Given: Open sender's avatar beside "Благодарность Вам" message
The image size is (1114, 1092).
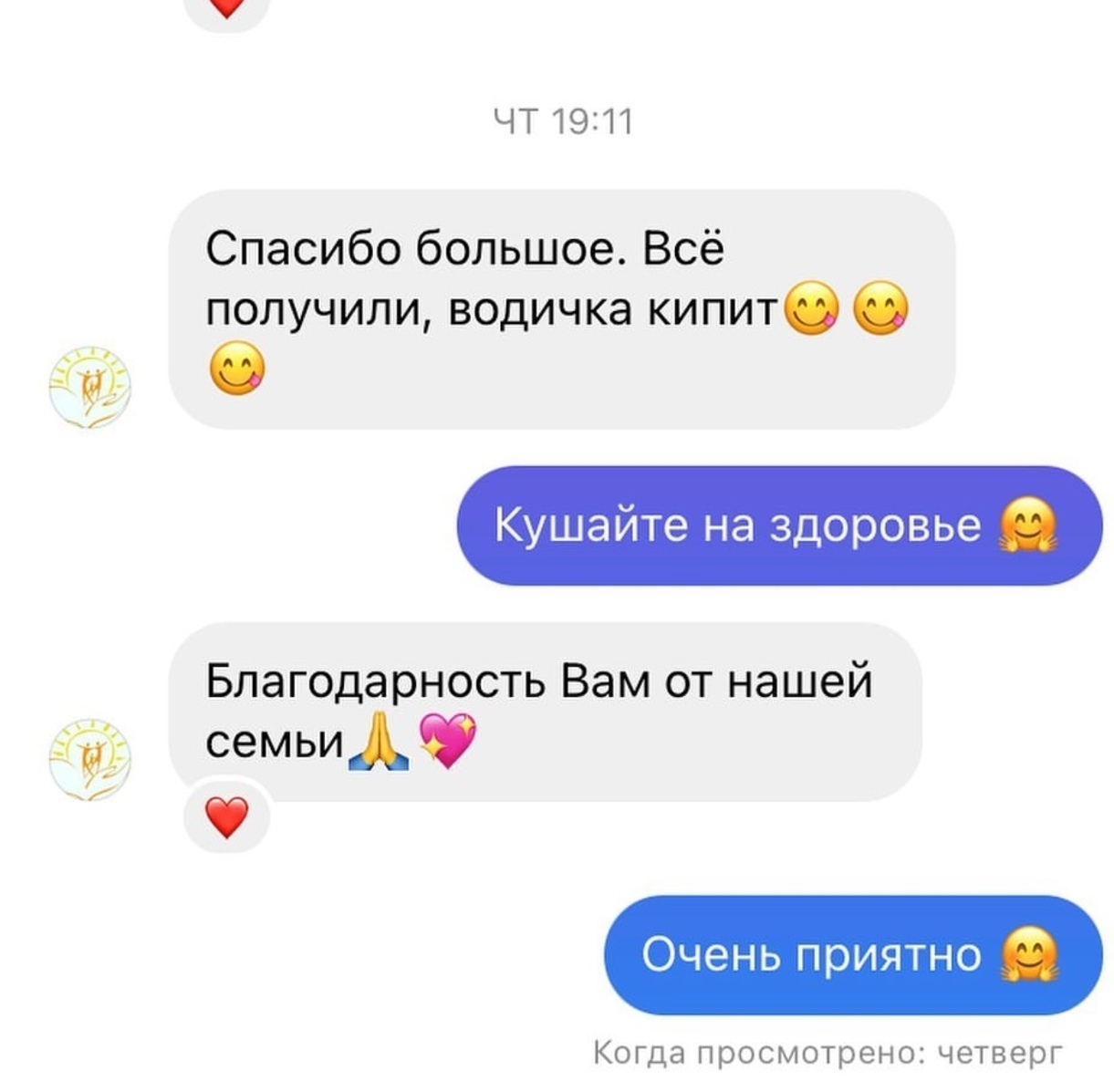Looking at the screenshot, I should (x=89, y=759).
